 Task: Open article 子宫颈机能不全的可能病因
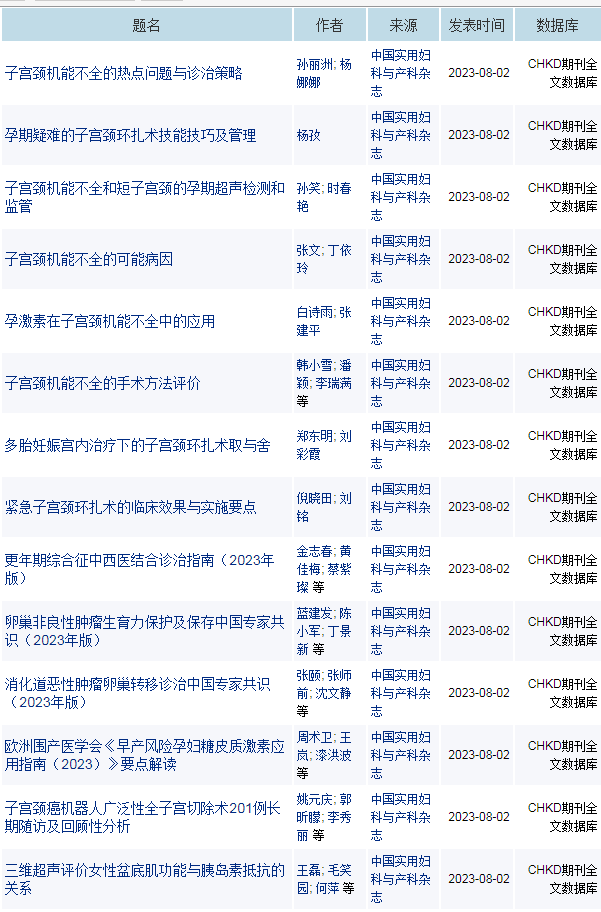(89, 259)
